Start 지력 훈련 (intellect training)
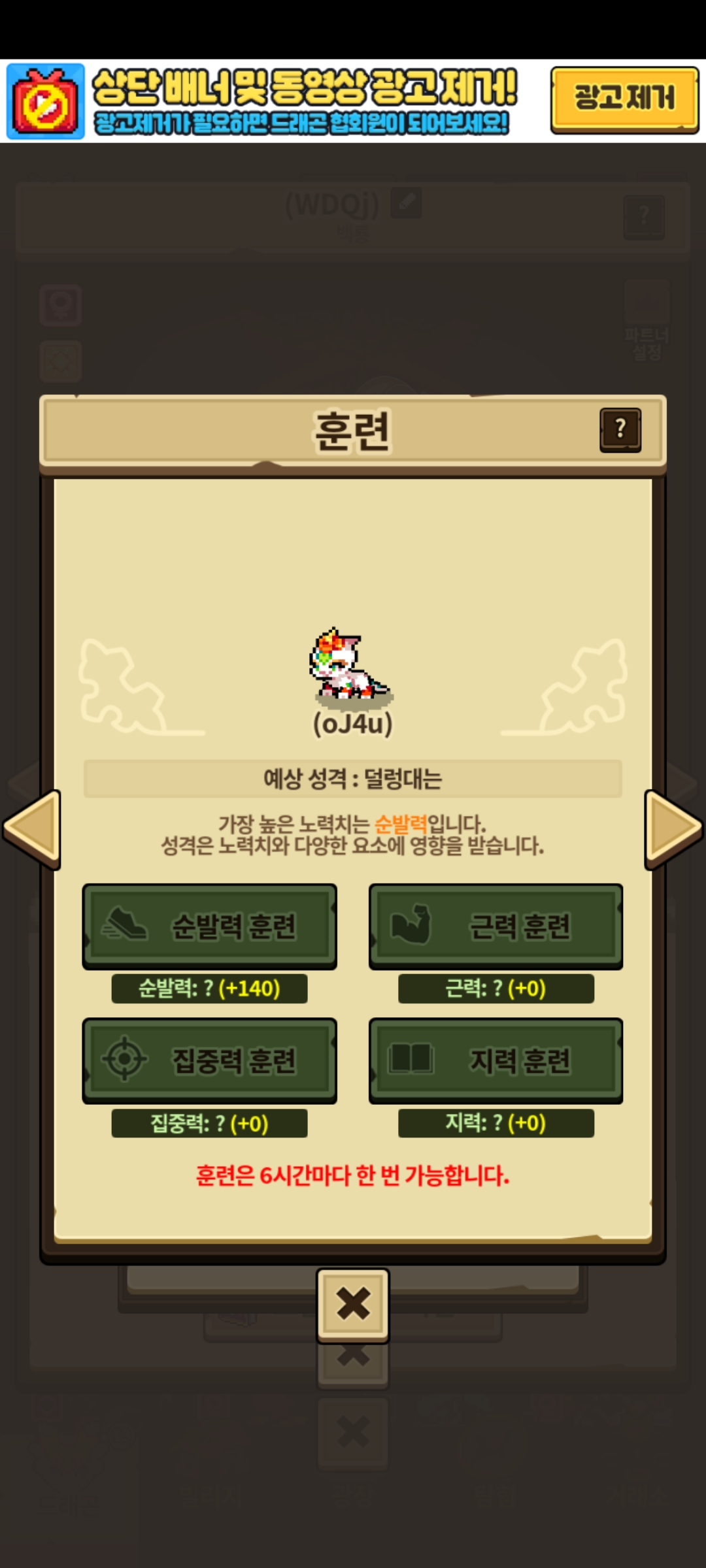706x1568 pixels. point(496,1060)
